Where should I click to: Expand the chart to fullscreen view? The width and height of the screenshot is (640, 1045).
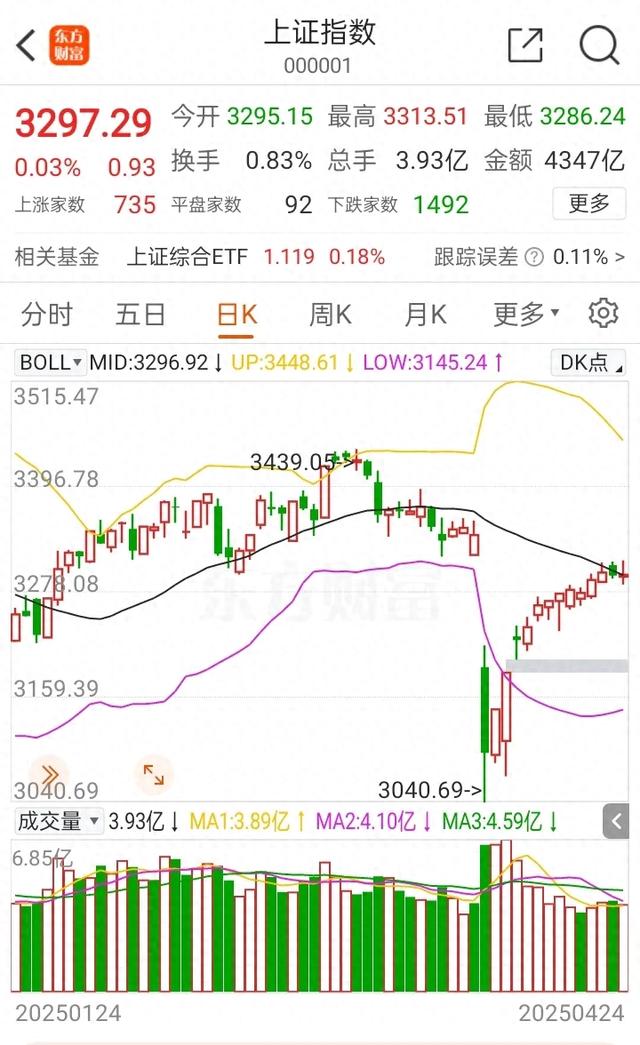point(154,773)
